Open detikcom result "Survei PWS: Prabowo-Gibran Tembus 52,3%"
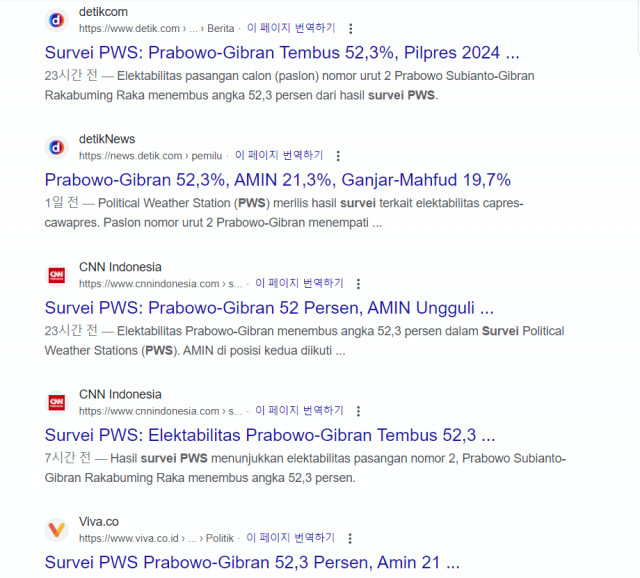Image resolution: width=640 pixels, height=578 pixels. pos(282,53)
